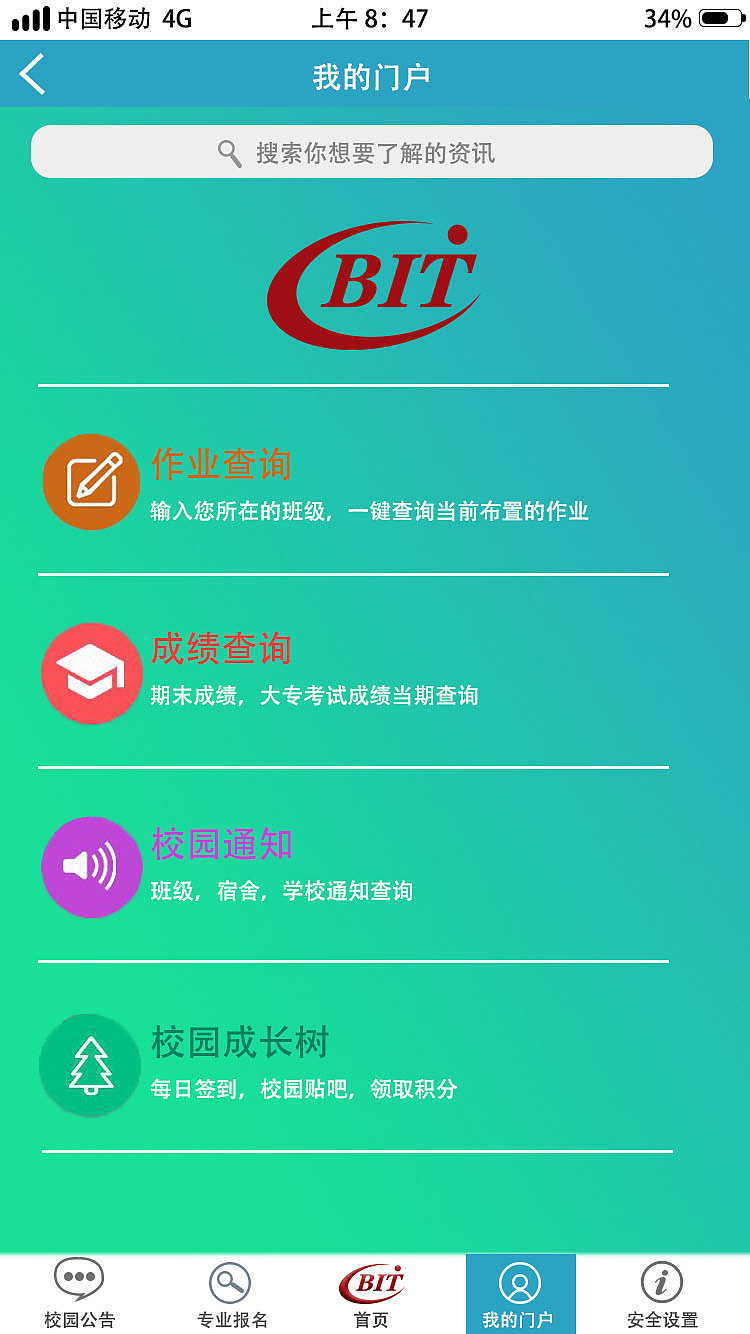Go back using the top-left arrow
This screenshot has width=750, height=1334.
pos(33,75)
